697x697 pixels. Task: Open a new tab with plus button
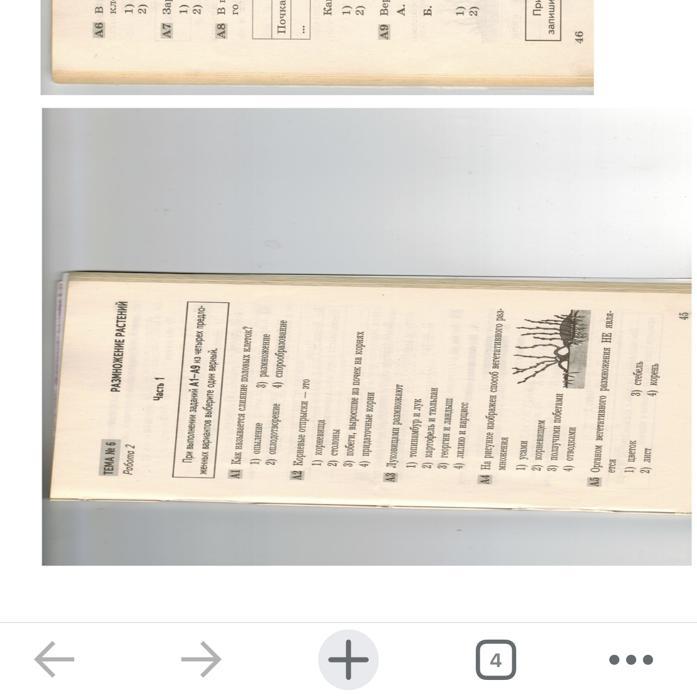(348, 659)
